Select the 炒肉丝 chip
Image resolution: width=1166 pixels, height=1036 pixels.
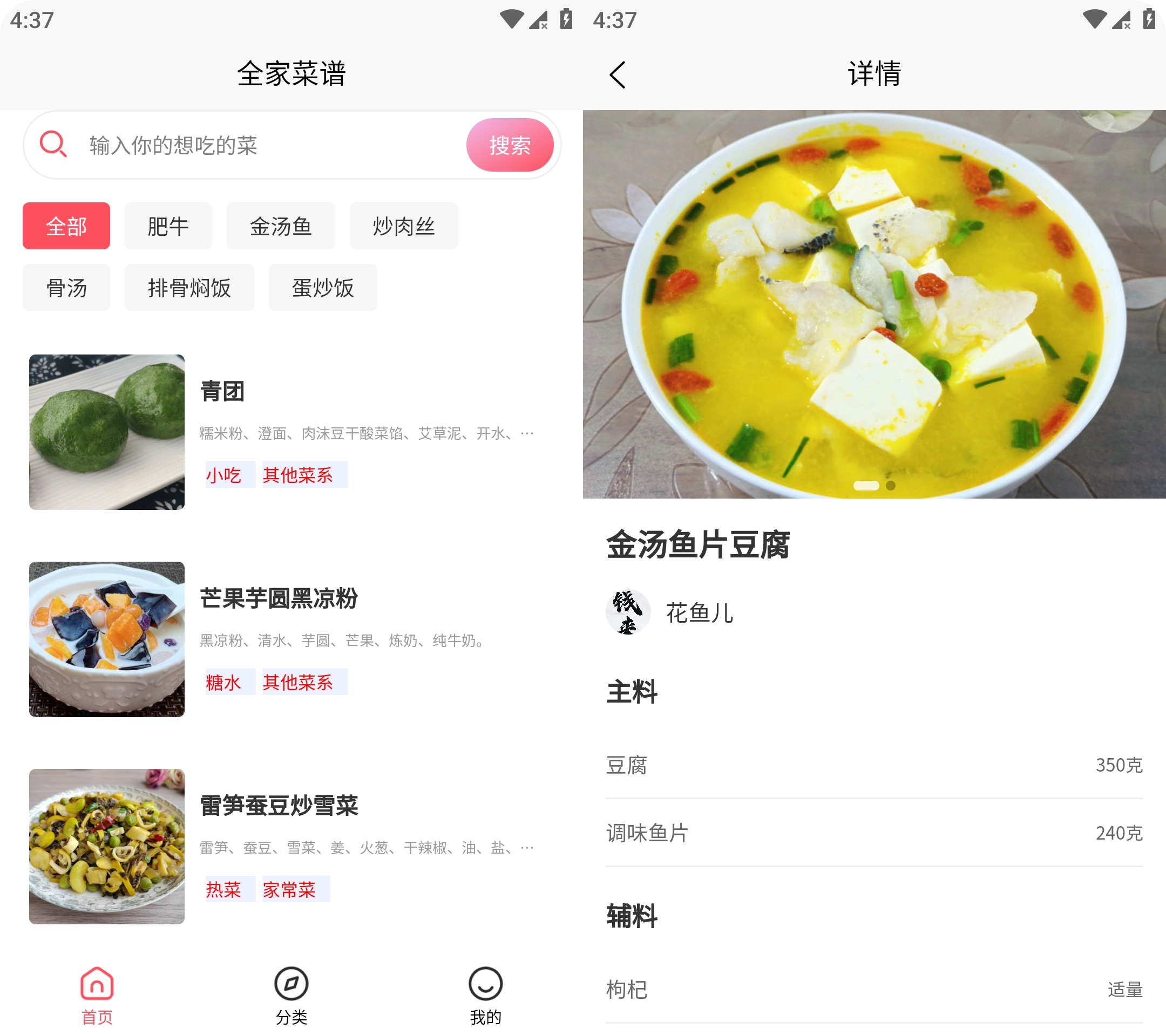point(403,226)
